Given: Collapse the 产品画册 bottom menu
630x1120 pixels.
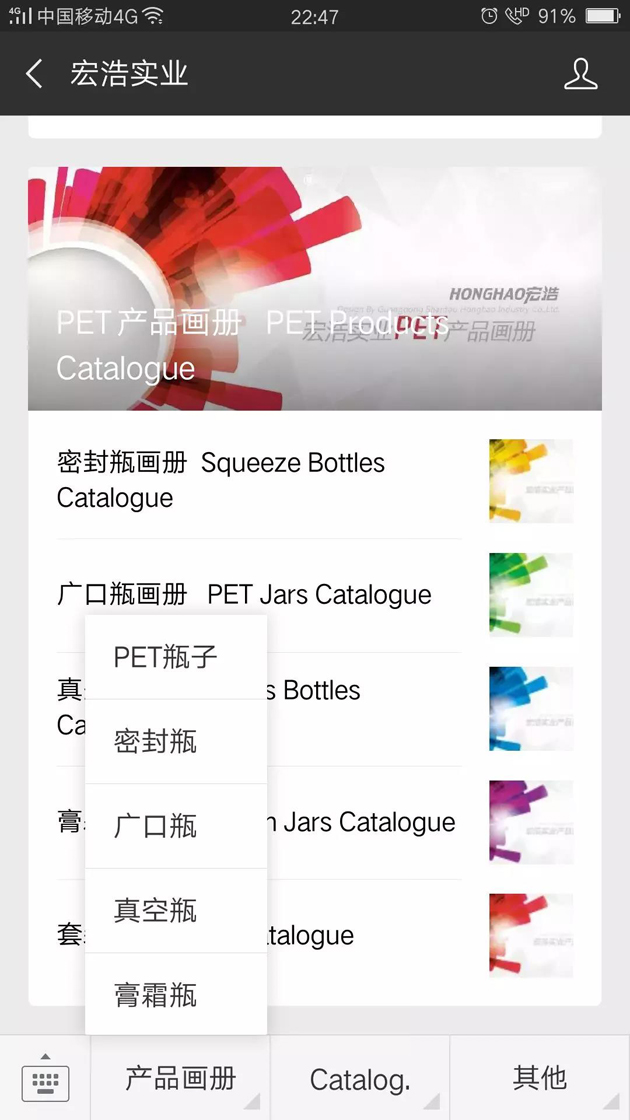Looking at the screenshot, I should [181, 1078].
